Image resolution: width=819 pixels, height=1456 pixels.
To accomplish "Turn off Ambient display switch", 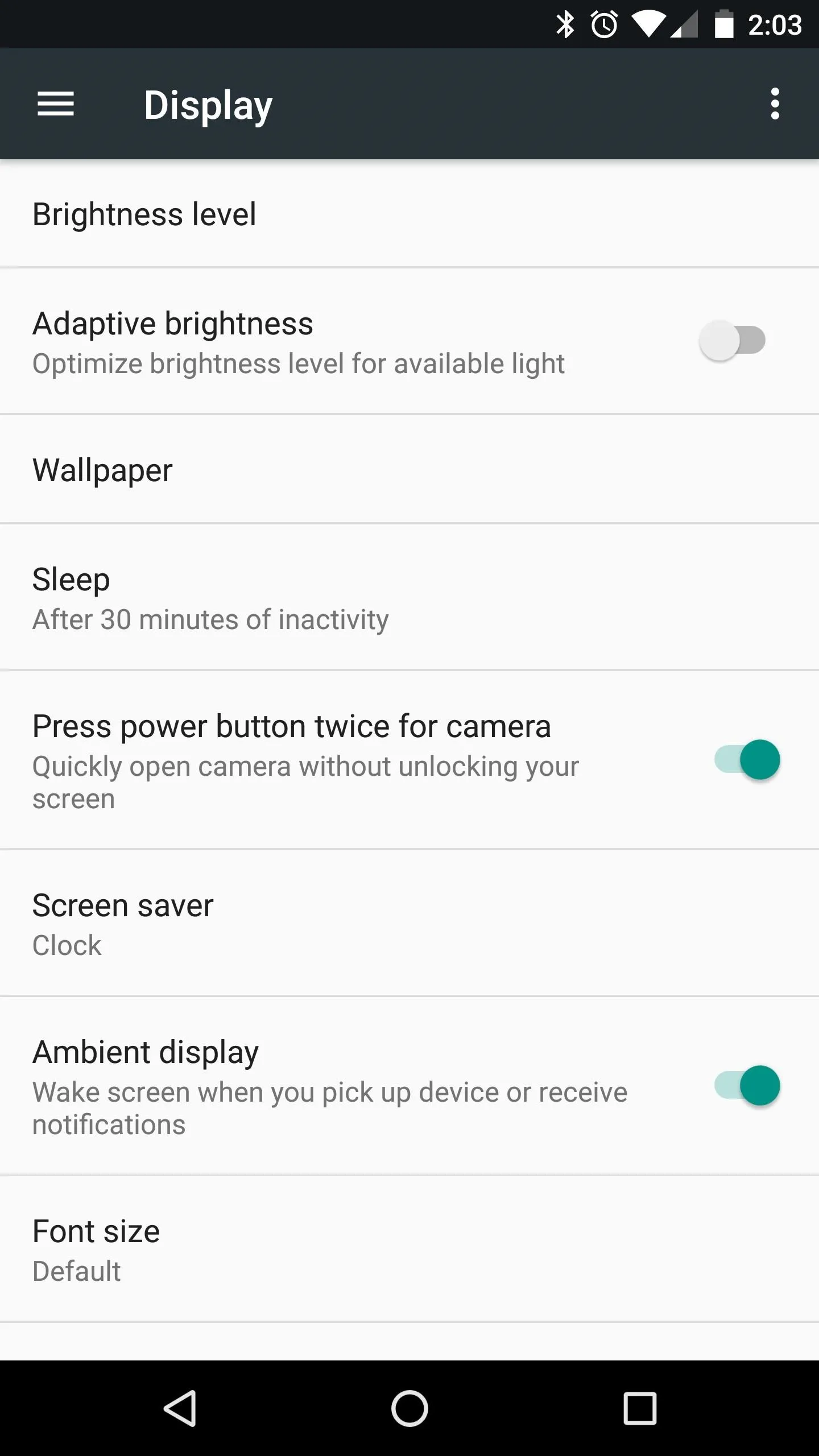I will (x=747, y=1086).
